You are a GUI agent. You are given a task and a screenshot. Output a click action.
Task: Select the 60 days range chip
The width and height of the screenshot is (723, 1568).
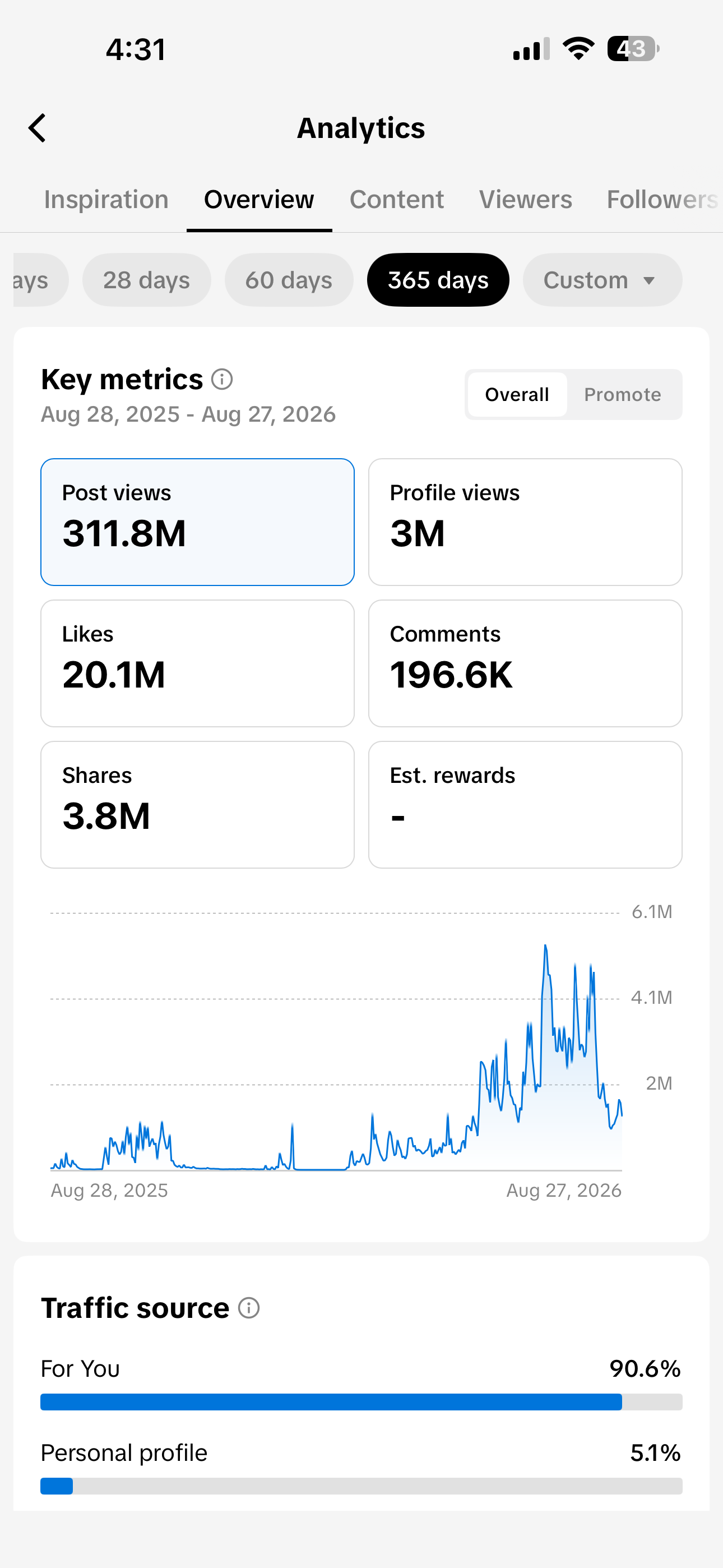[x=289, y=280]
